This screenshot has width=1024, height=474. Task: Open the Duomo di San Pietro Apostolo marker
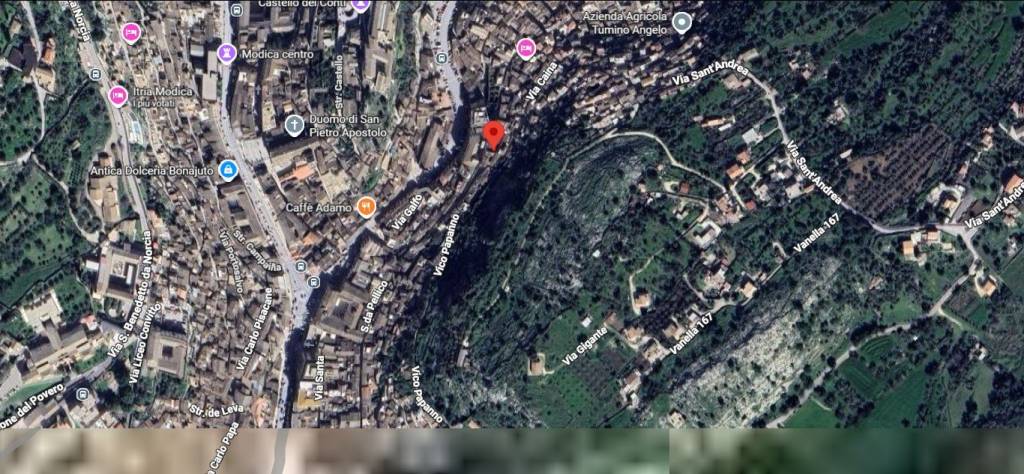pos(294,125)
